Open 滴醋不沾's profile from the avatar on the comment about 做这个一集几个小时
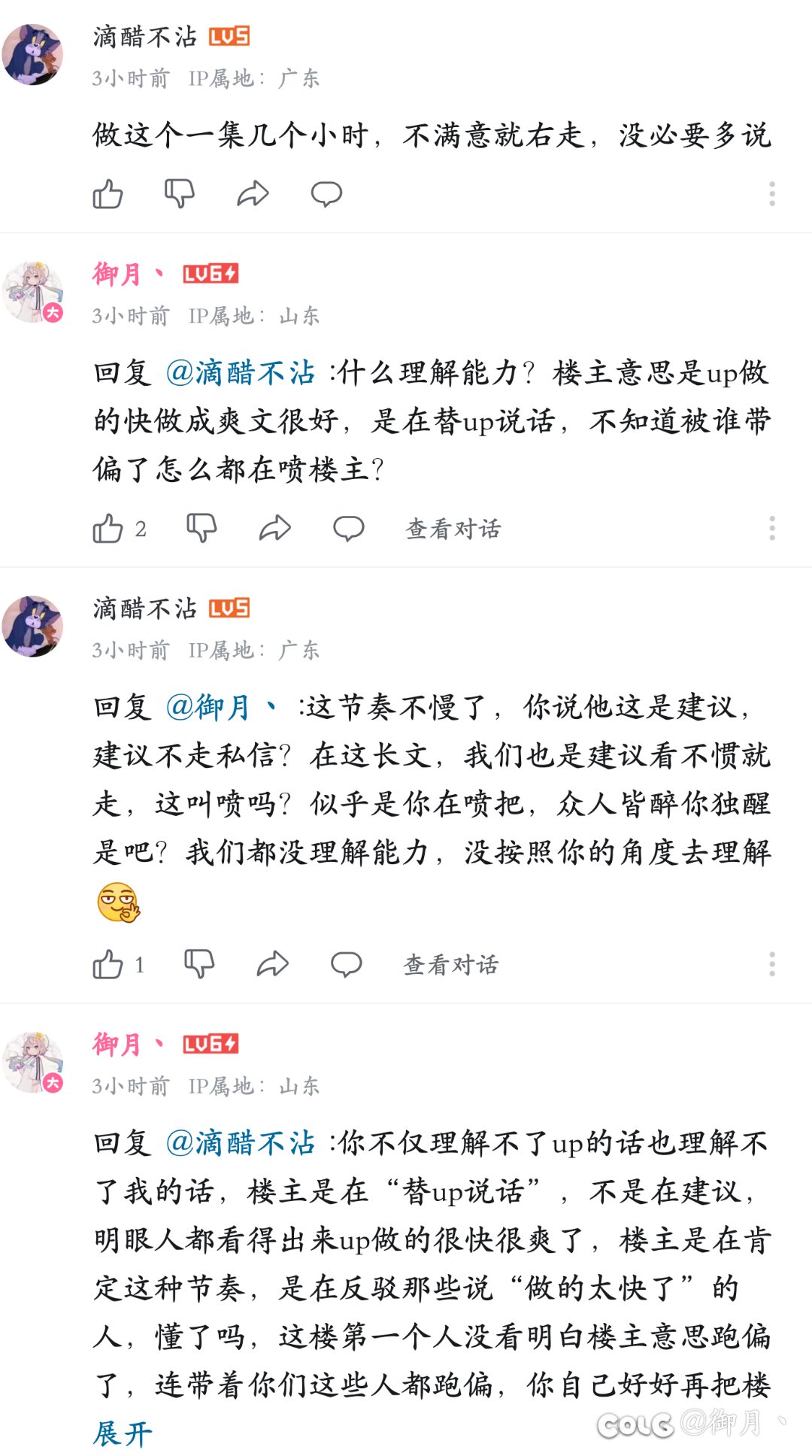Viewport: 812px width, 1456px height. pyautogui.click(x=32, y=54)
